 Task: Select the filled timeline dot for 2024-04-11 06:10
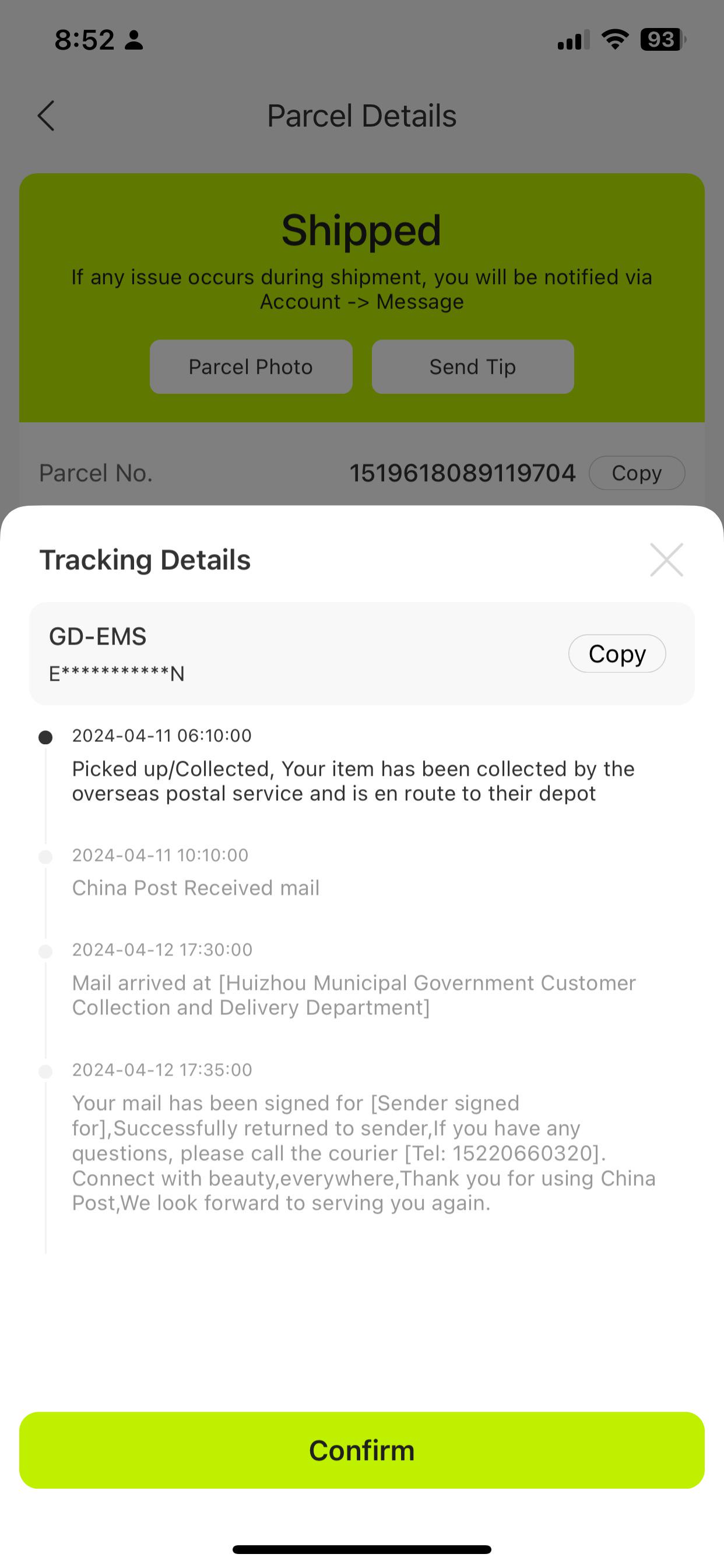[x=46, y=737]
